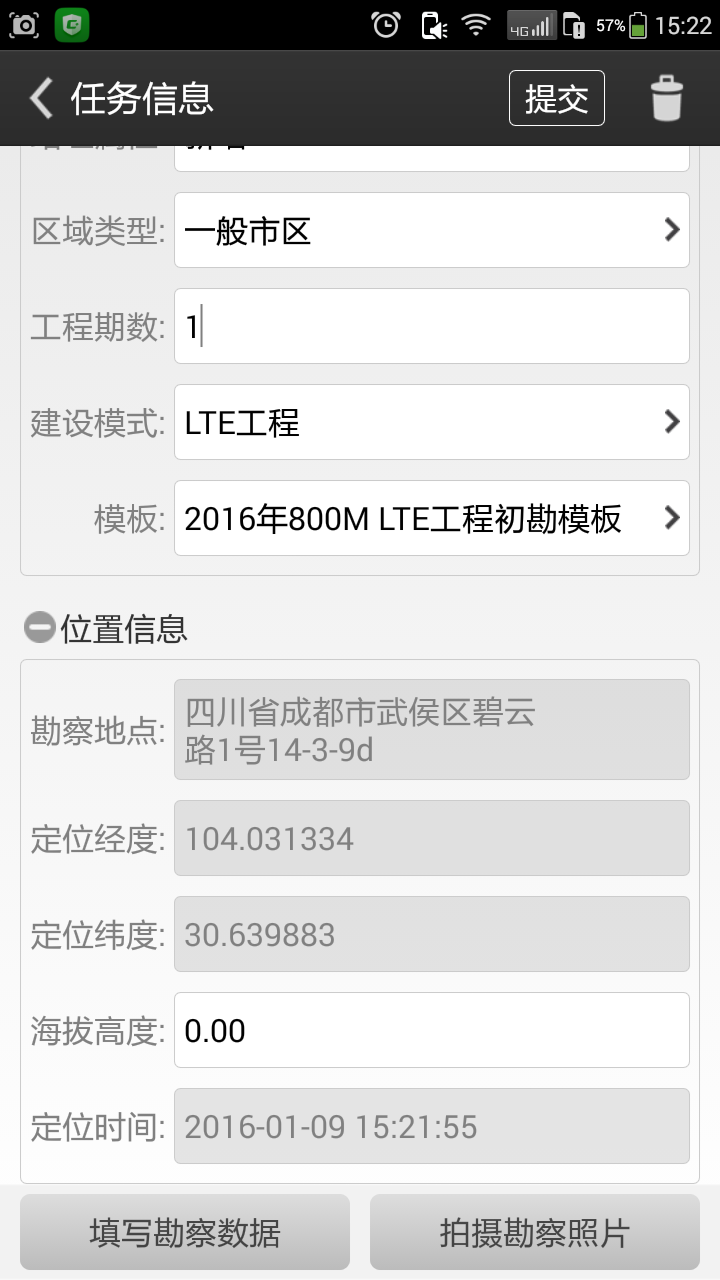Edit the 海拔高度 field
The width and height of the screenshot is (720, 1280).
tap(431, 1030)
